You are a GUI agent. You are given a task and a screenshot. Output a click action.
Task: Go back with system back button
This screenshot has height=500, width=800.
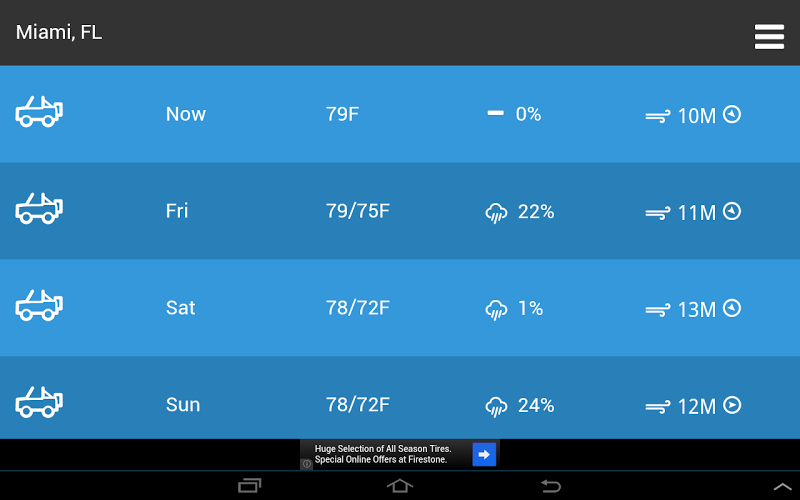[550, 485]
